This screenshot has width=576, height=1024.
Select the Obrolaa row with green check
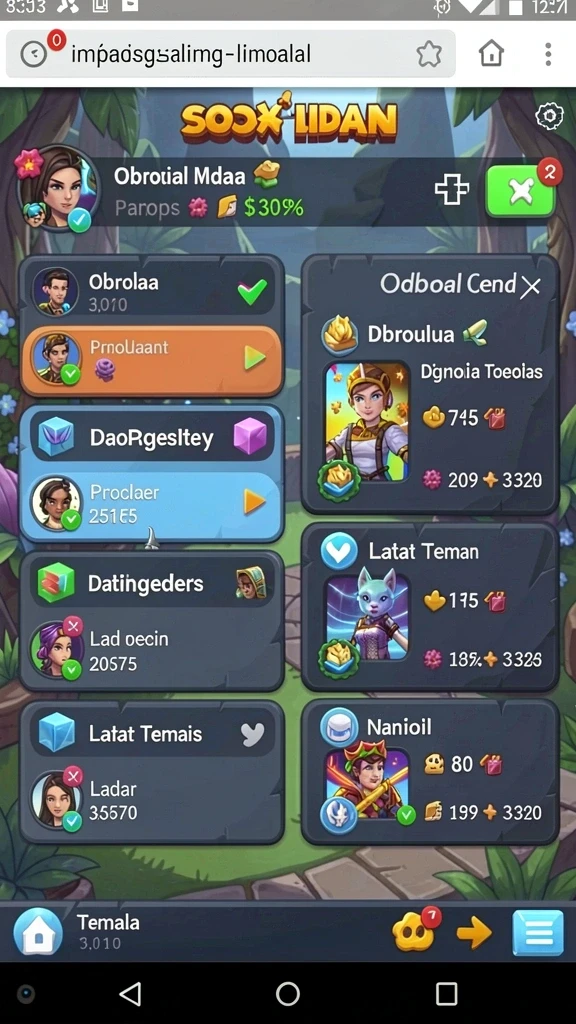pos(152,292)
